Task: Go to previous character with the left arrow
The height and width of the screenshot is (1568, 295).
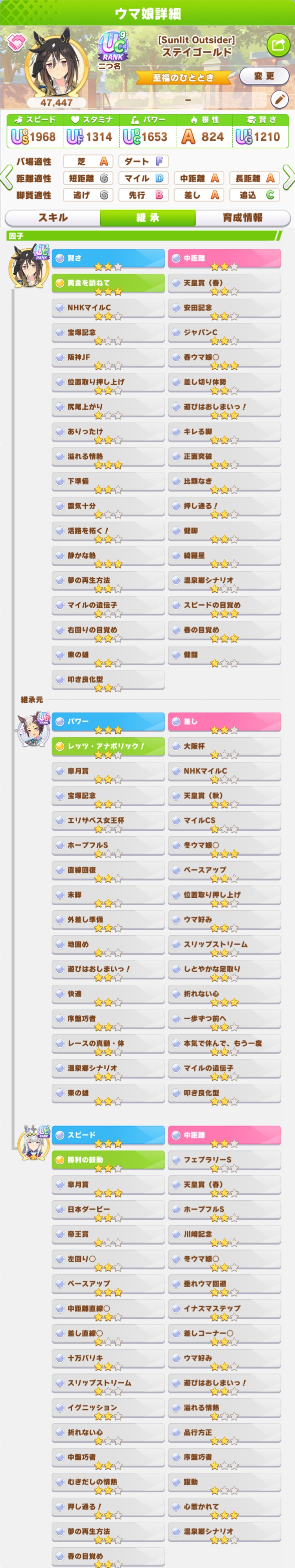Action: (x=6, y=177)
